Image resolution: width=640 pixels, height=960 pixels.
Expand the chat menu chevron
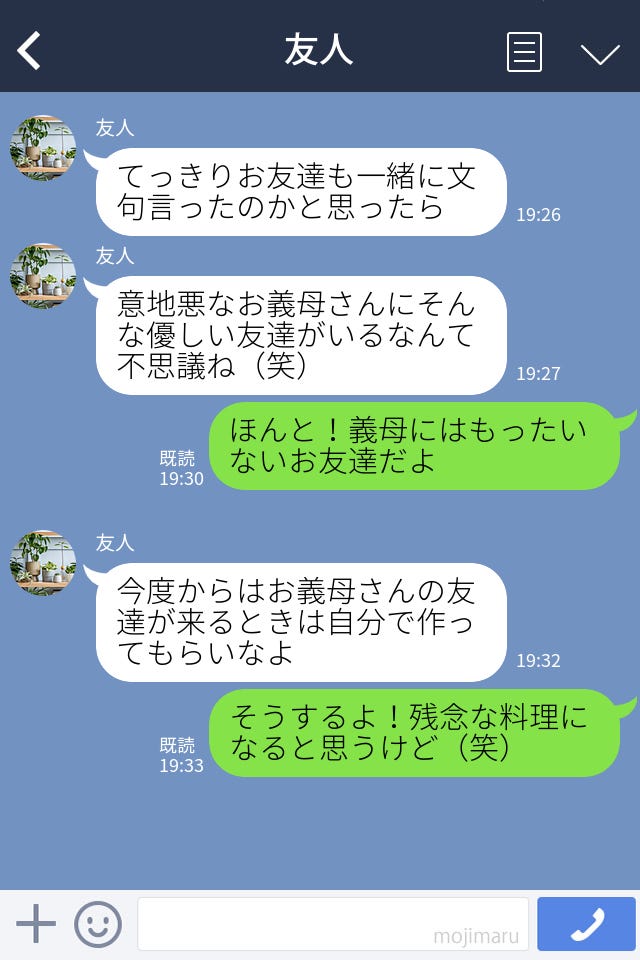point(600,53)
